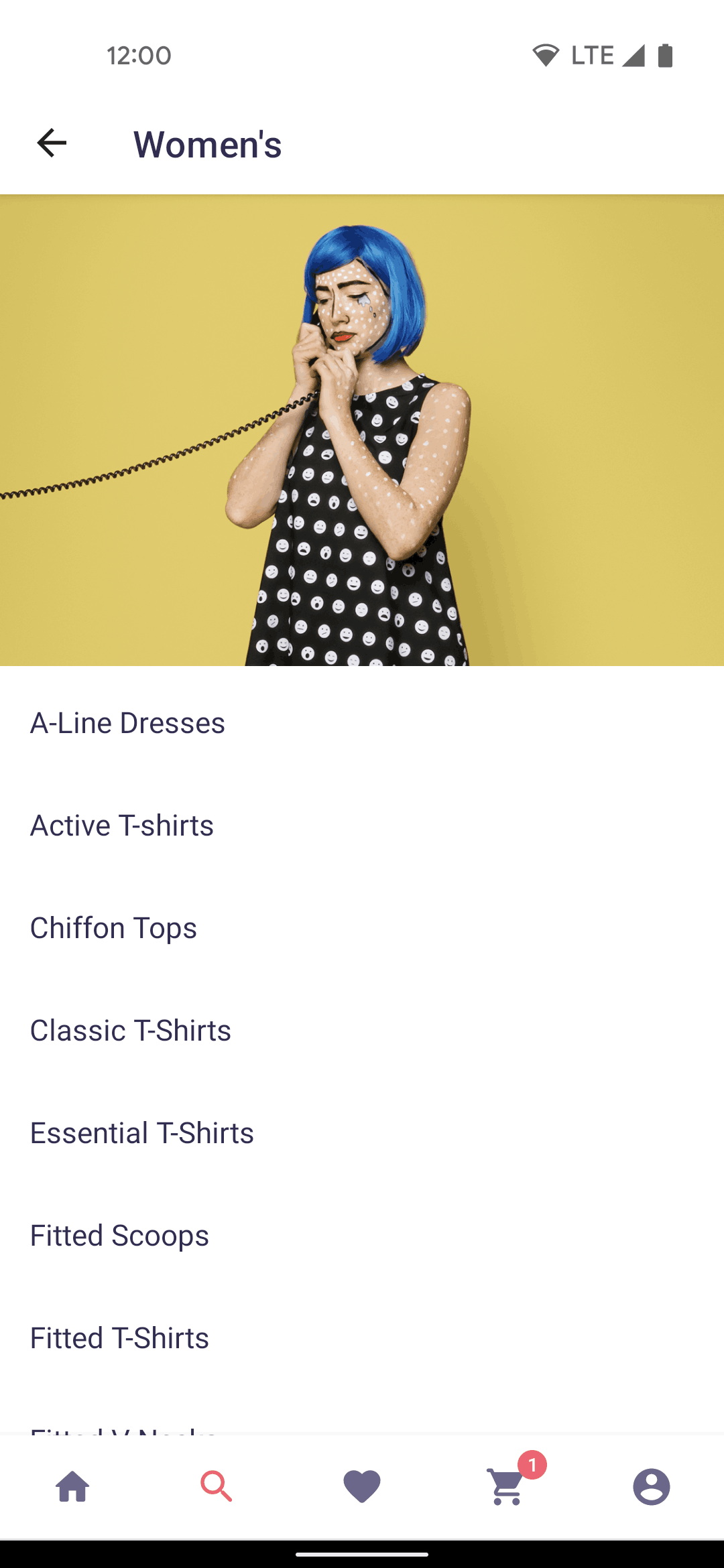Image resolution: width=724 pixels, height=1568 pixels.
Task: Switch to the Home tab
Action: 72,1487
